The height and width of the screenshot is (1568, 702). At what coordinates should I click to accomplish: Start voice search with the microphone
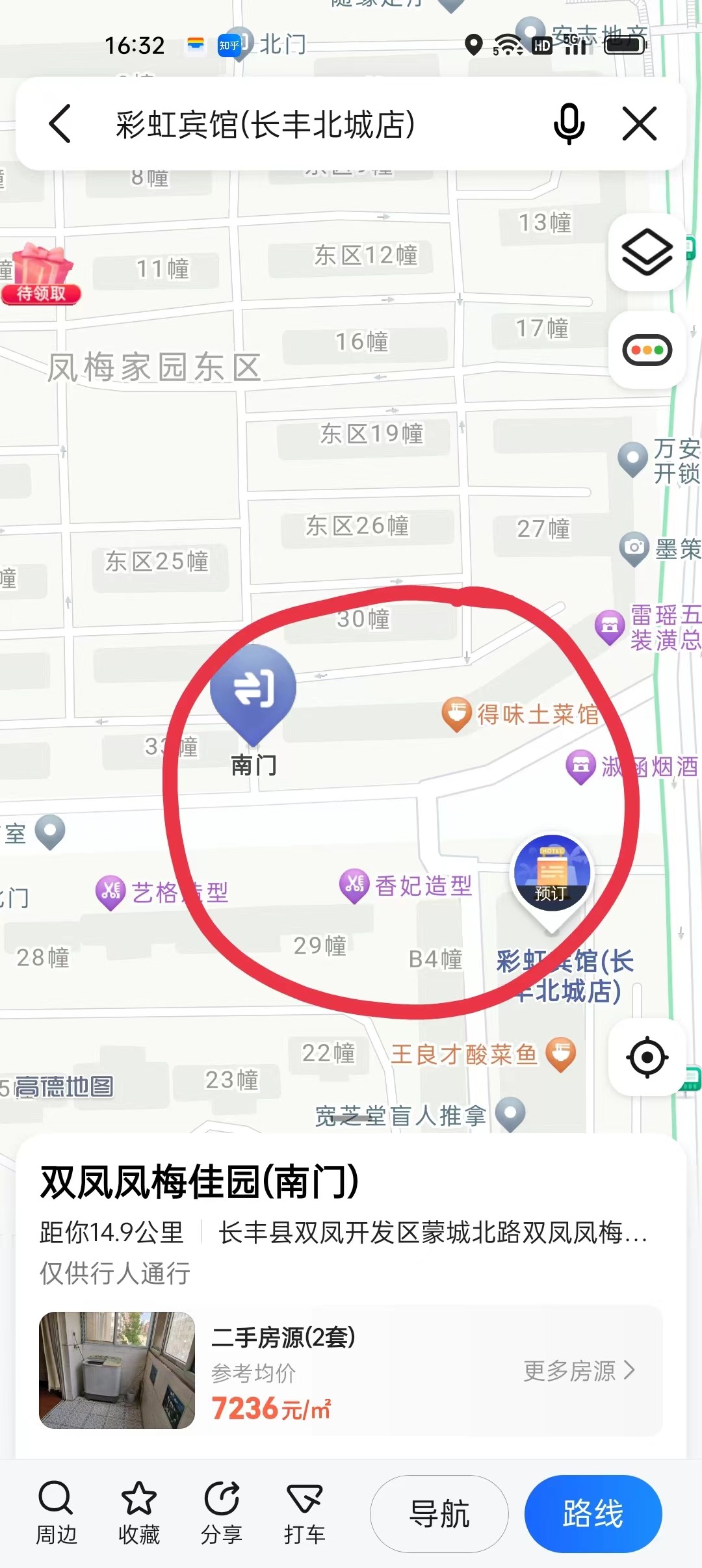569,124
